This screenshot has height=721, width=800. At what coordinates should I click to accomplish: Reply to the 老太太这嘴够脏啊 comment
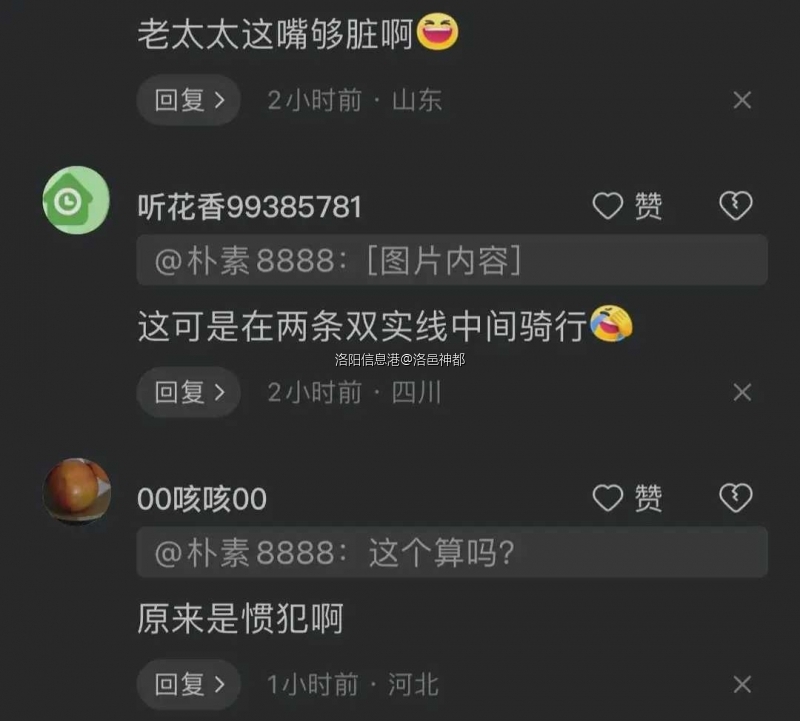click(188, 100)
